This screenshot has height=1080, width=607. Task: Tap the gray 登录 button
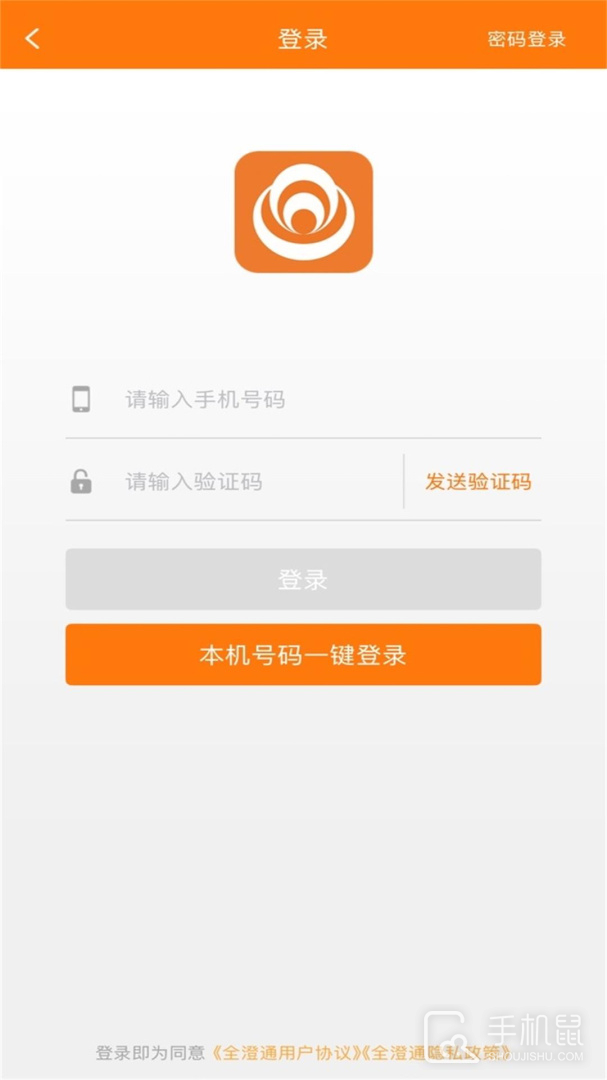click(x=303, y=579)
